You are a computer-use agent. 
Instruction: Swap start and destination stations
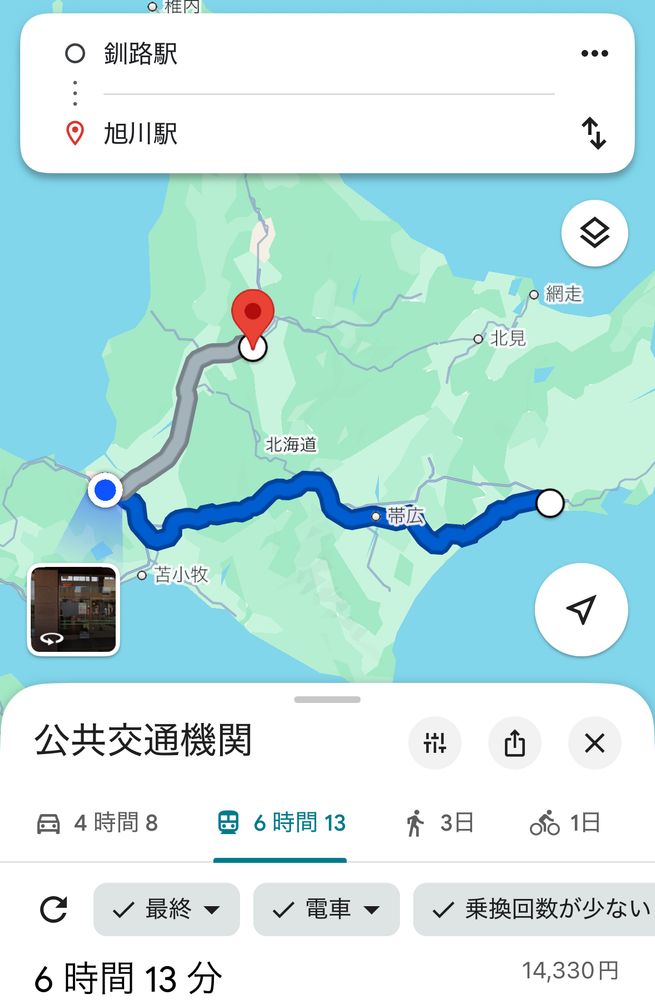(x=594, y=133)
